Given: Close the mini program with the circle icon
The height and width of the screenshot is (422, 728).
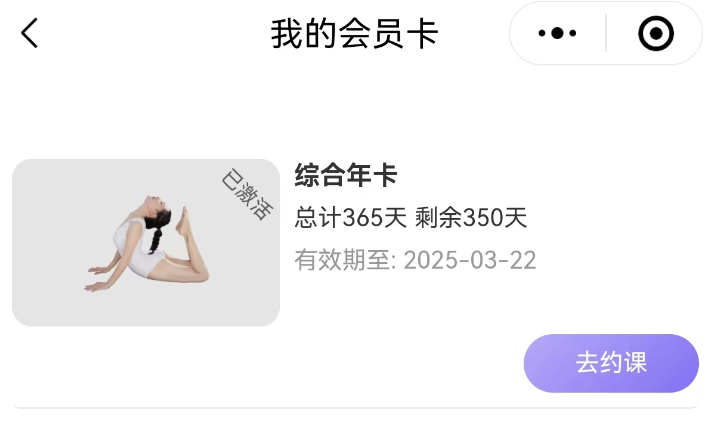Looking at the screenshot, I should (x=656, y=34).
